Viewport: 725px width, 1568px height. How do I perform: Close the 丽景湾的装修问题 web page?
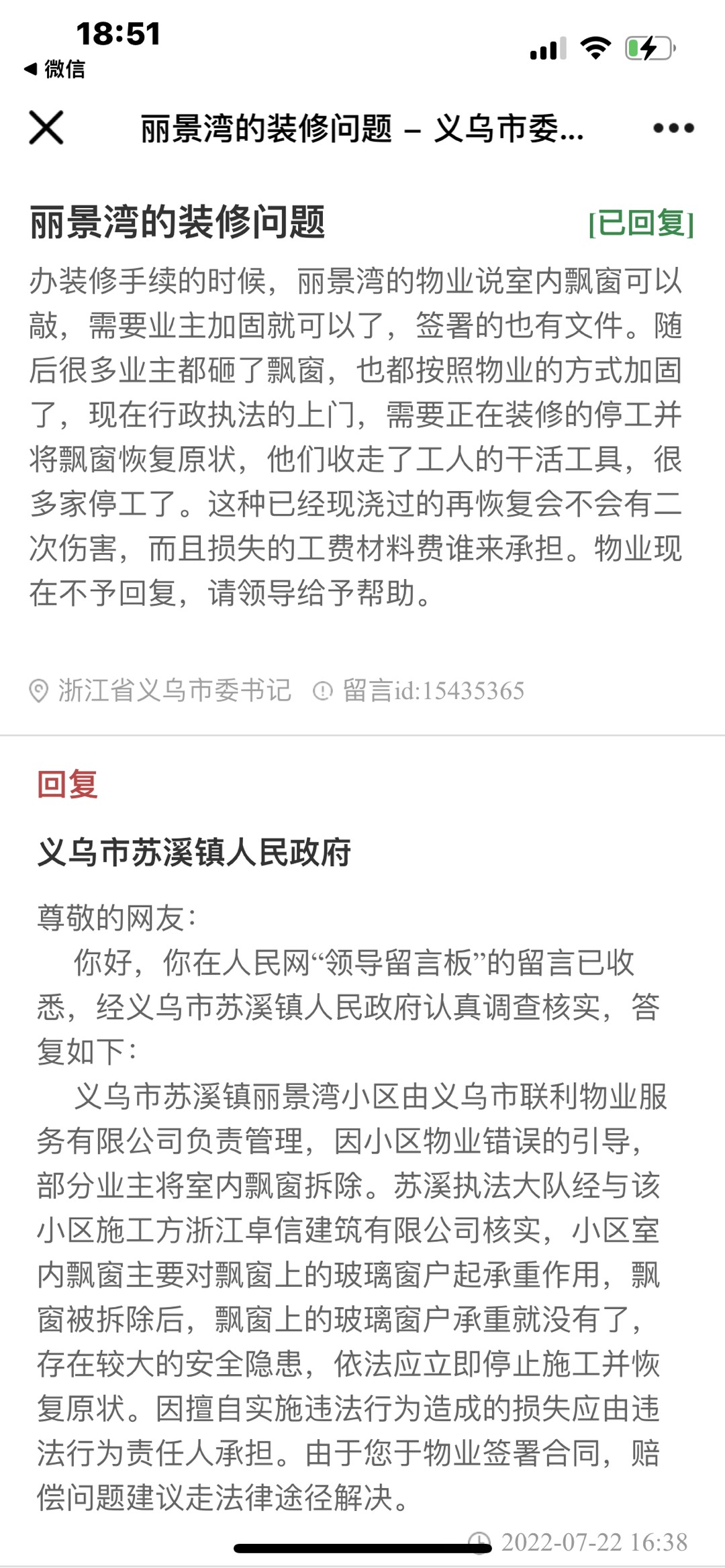[46, 127]
